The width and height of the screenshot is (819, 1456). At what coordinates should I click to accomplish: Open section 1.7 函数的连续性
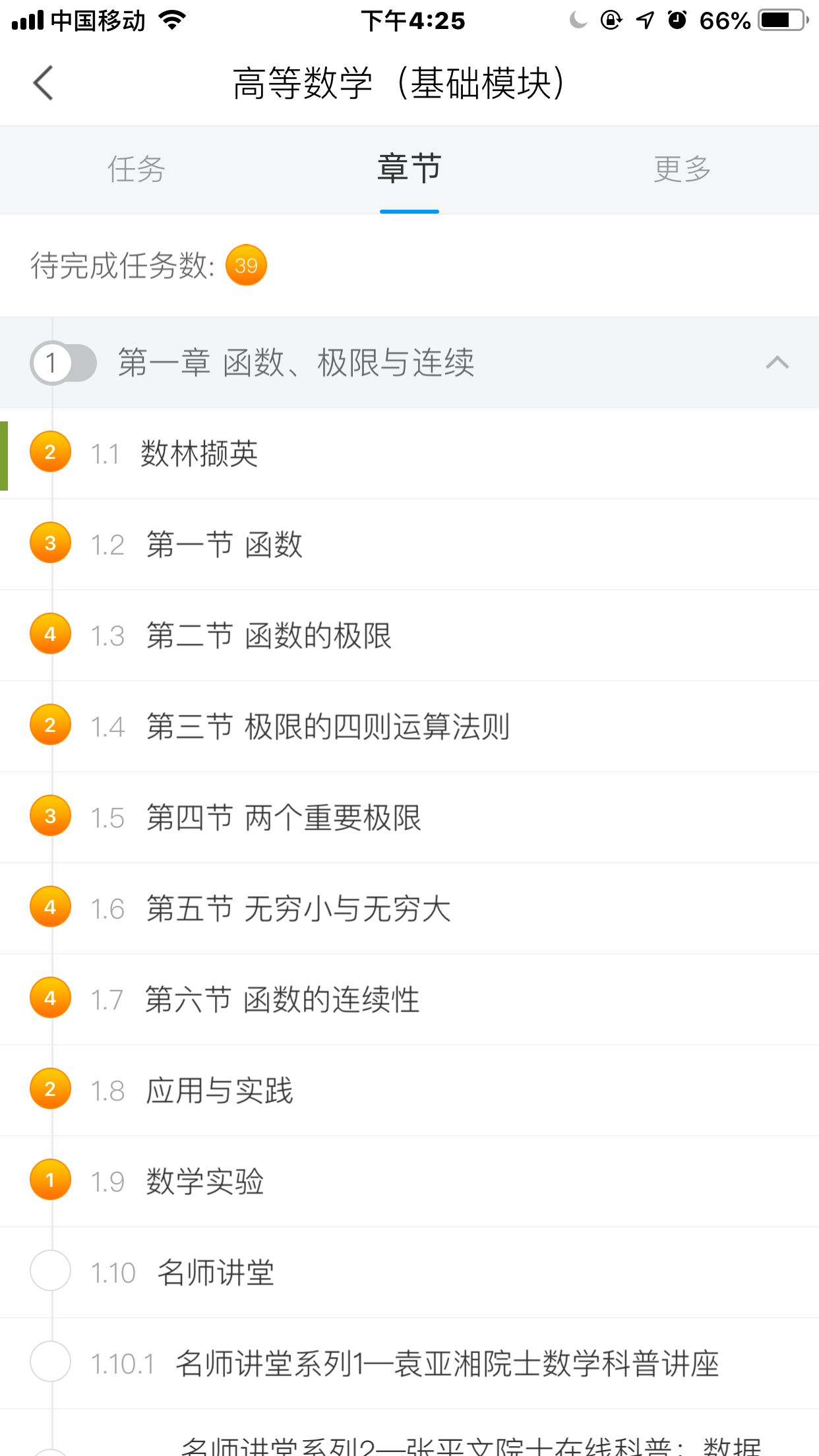409,1000
